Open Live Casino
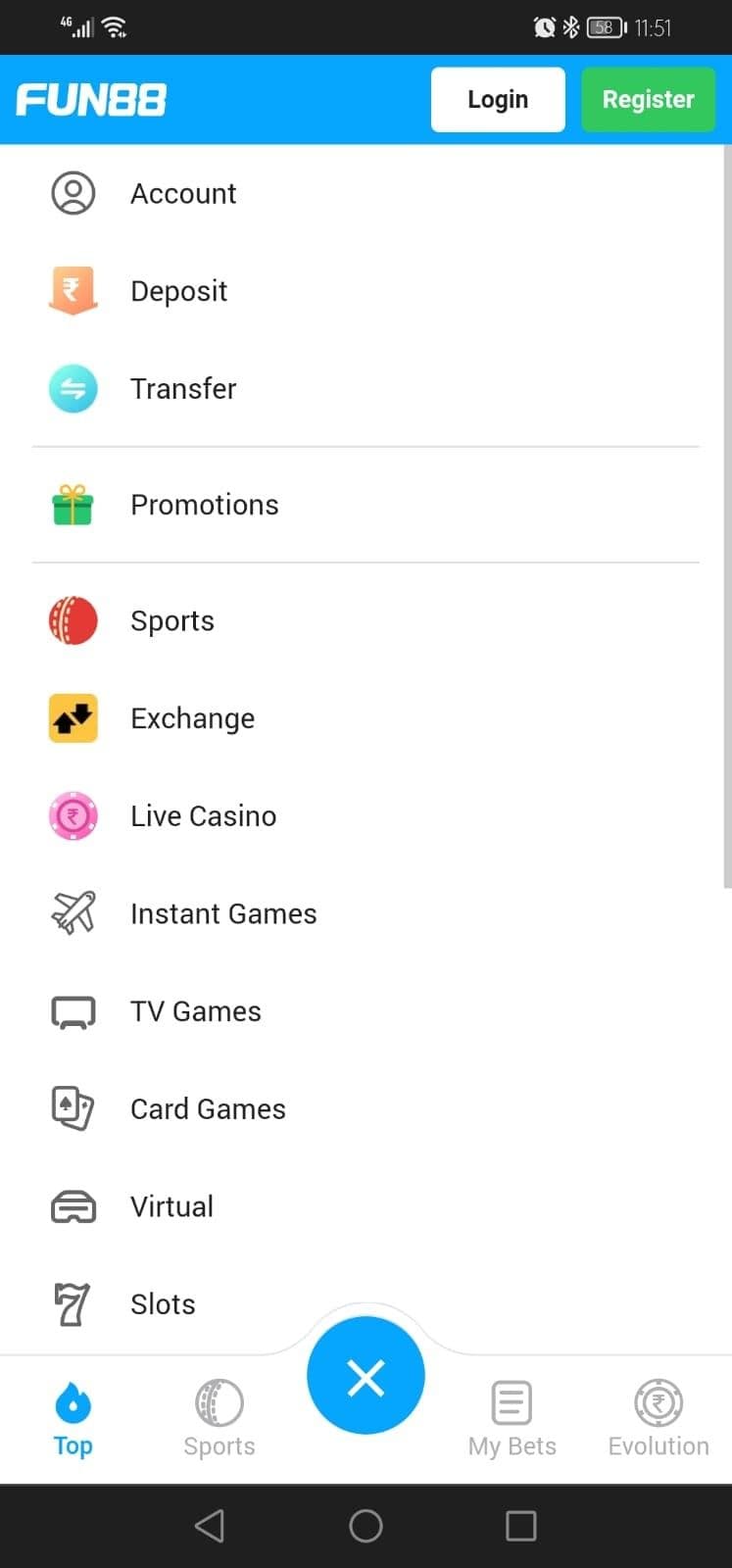 (203, 816)
